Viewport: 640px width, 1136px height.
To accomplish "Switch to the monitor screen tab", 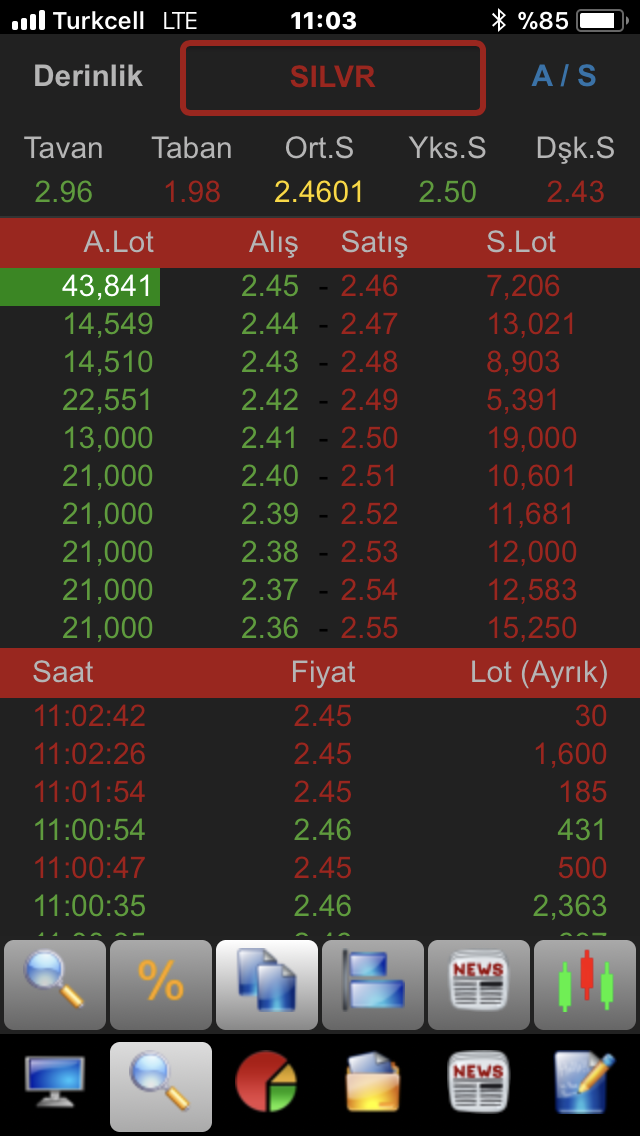I will tap(54, 1082).
